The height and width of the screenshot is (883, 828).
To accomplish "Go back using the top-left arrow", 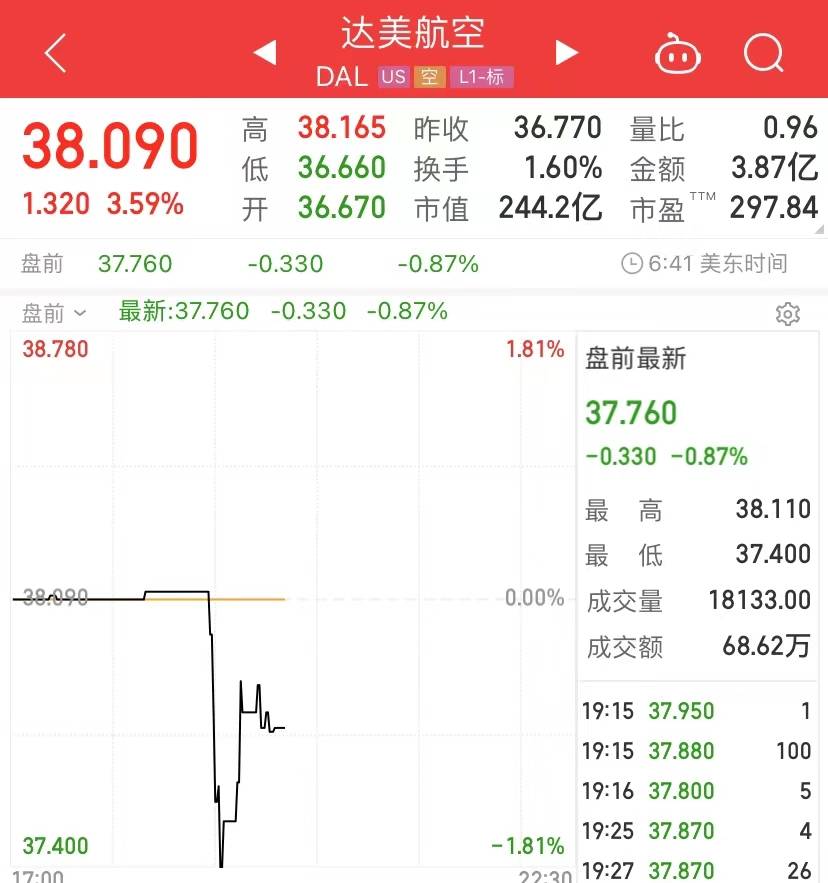I will 55,52.
